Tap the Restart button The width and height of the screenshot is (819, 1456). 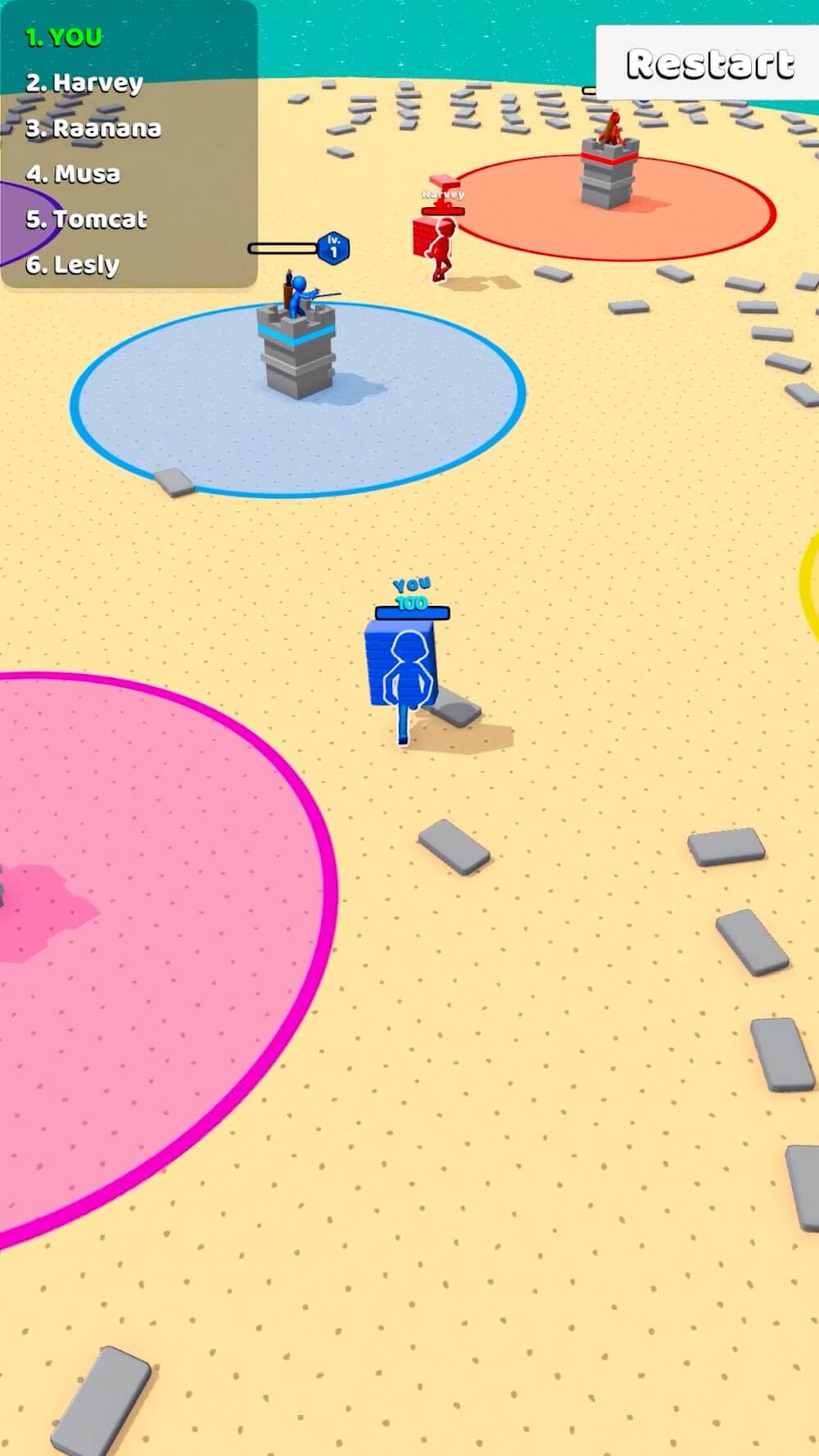click(709, 64)
